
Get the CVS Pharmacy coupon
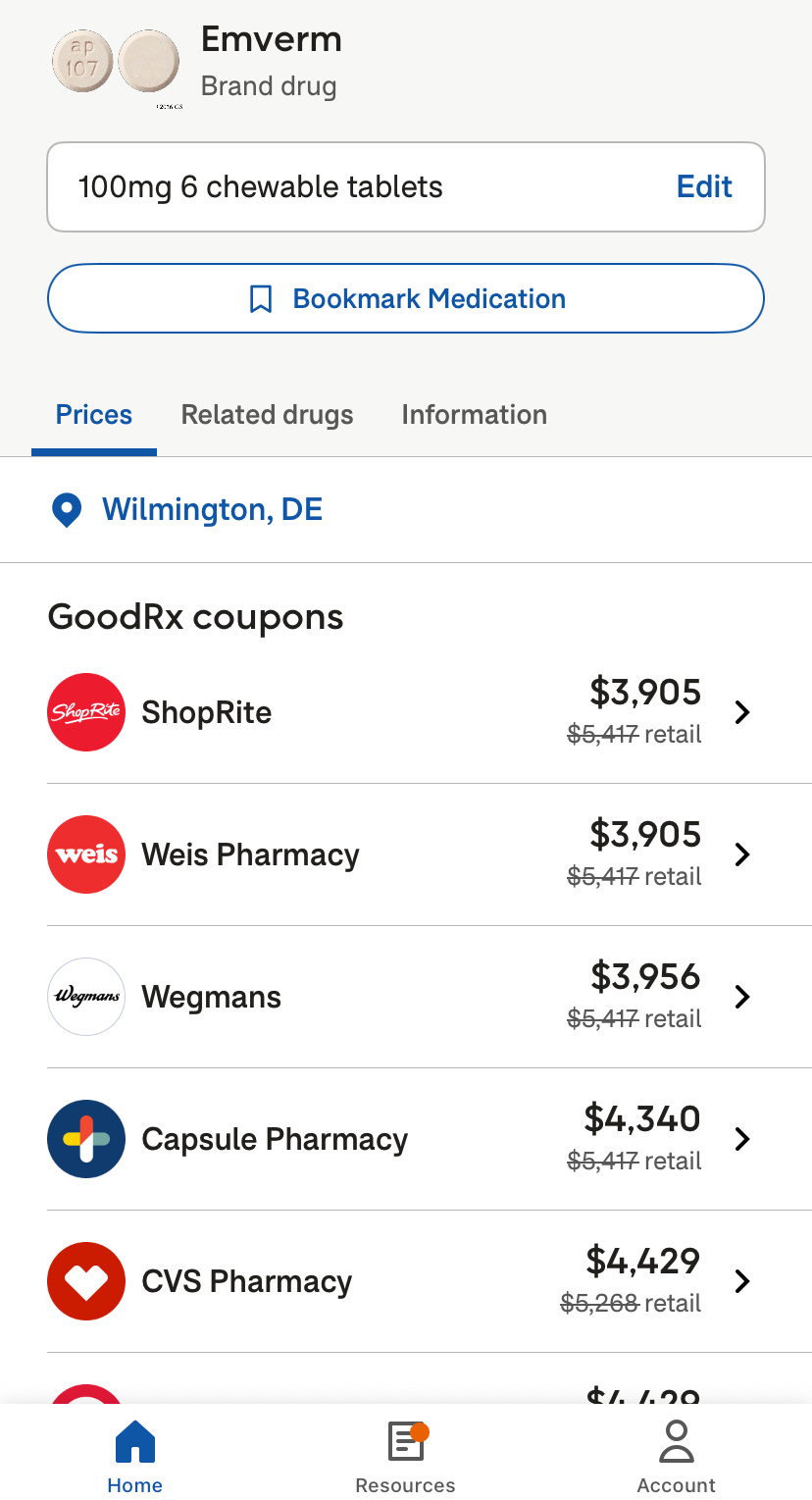(406, 1281)
